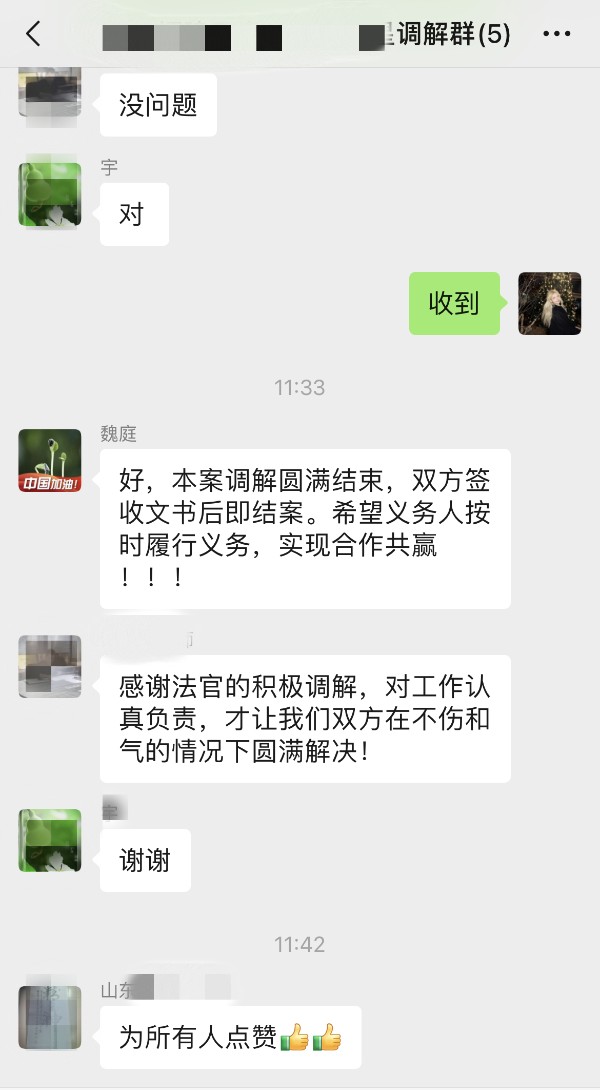Open 魏庭's profile avatar
This screenshot has width=600, height=1090.
click(50, 461)
